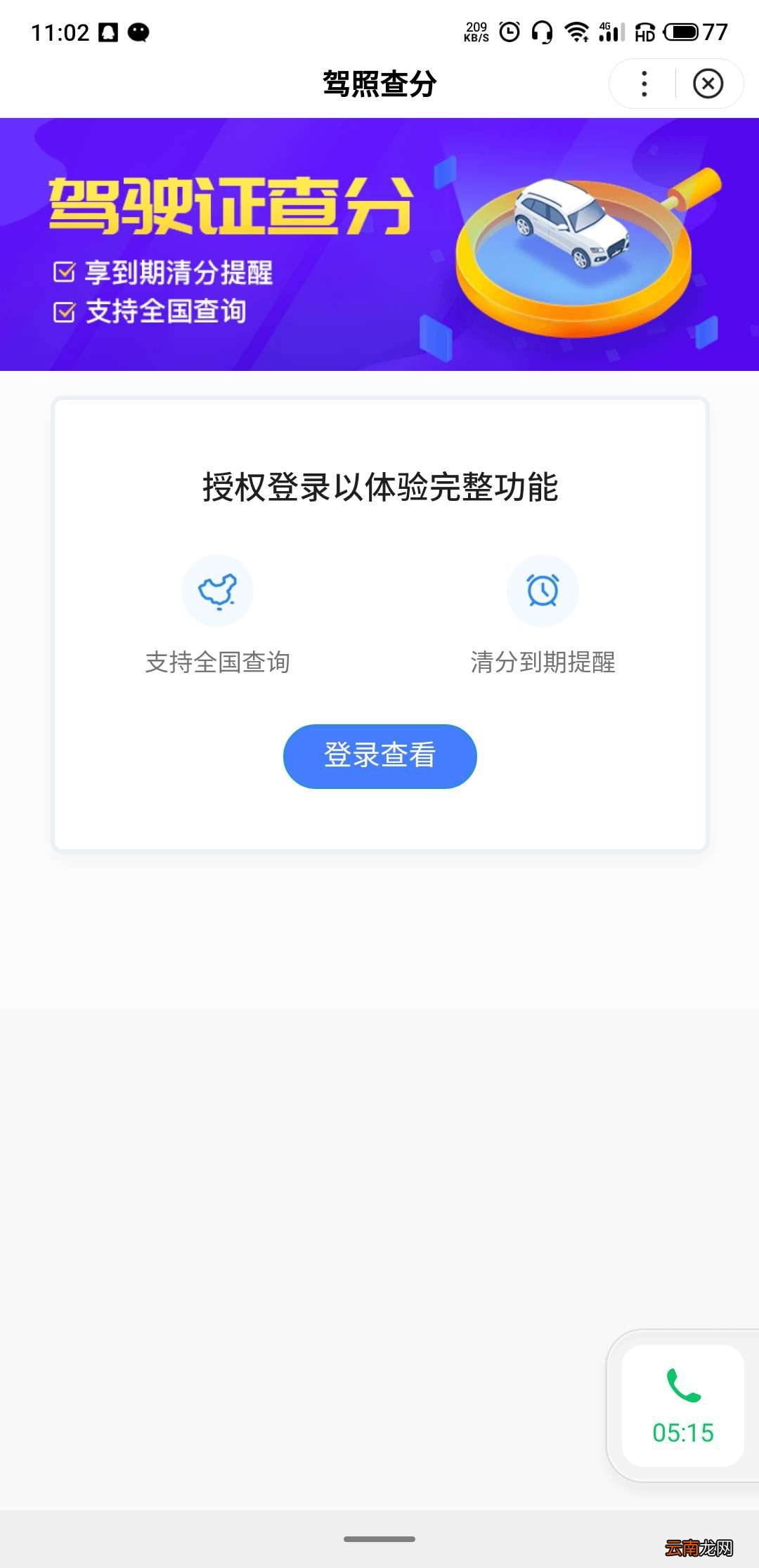759x1568 pixels.
Task: Click the WeChat notification icon in status bar
Action: point(138,31)
